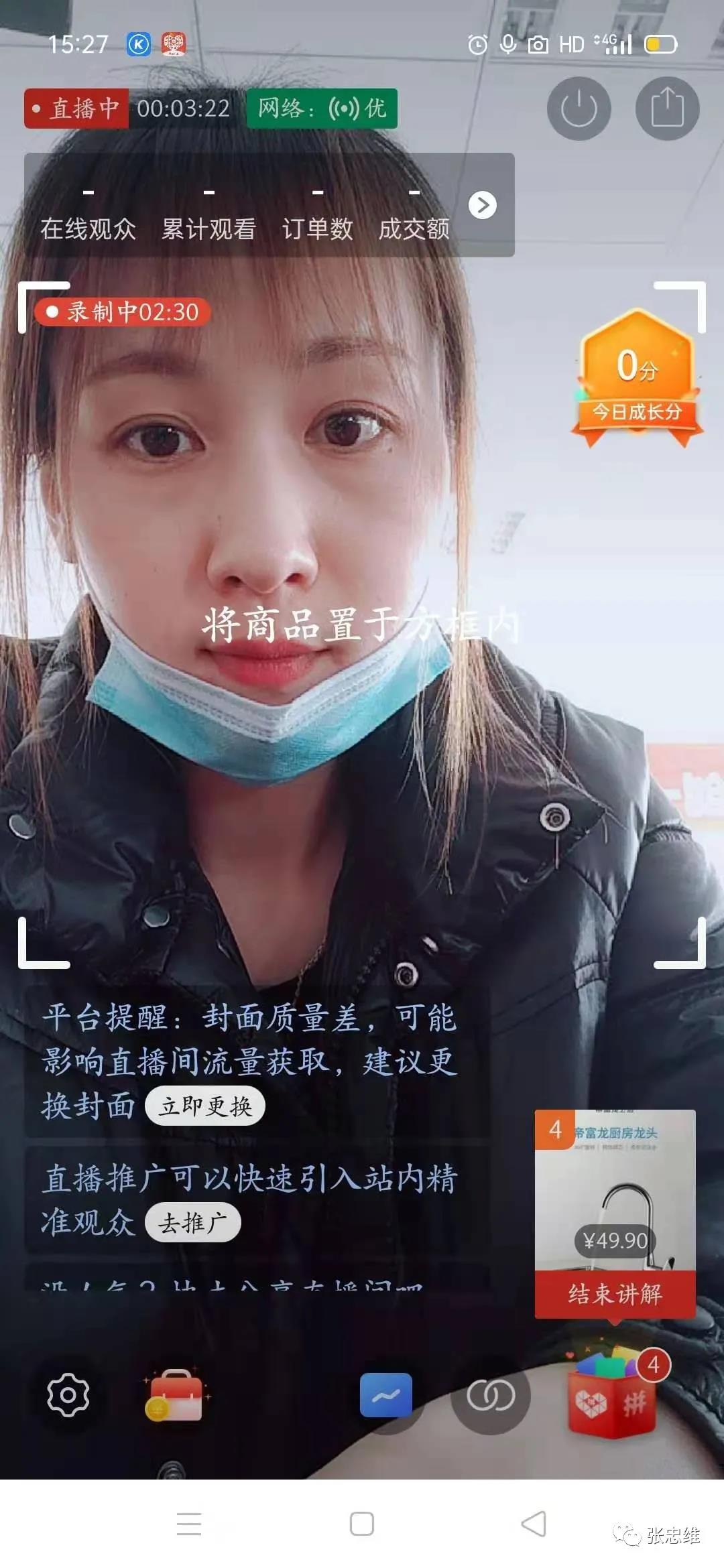
Task: Tap 结束讲解 to stop the product explanation
Action: click(x=615, y=1294)
